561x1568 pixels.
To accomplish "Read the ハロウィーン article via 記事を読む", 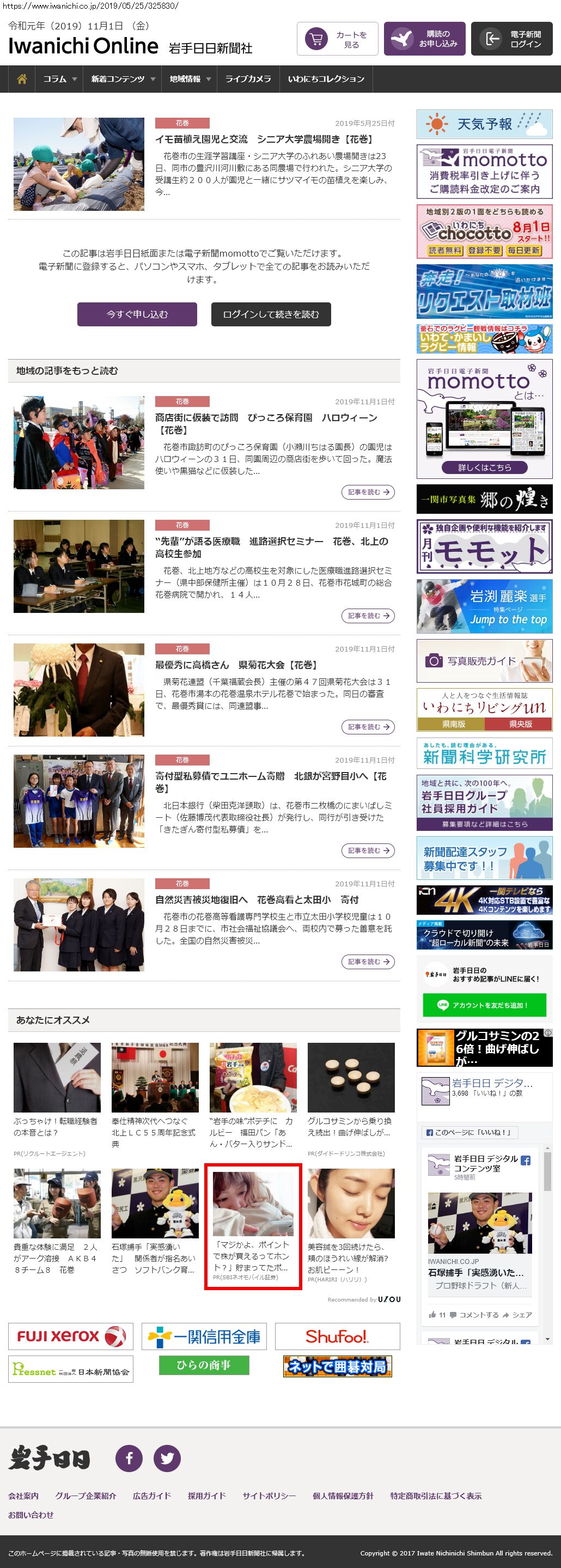I will (x=368, y=492).
